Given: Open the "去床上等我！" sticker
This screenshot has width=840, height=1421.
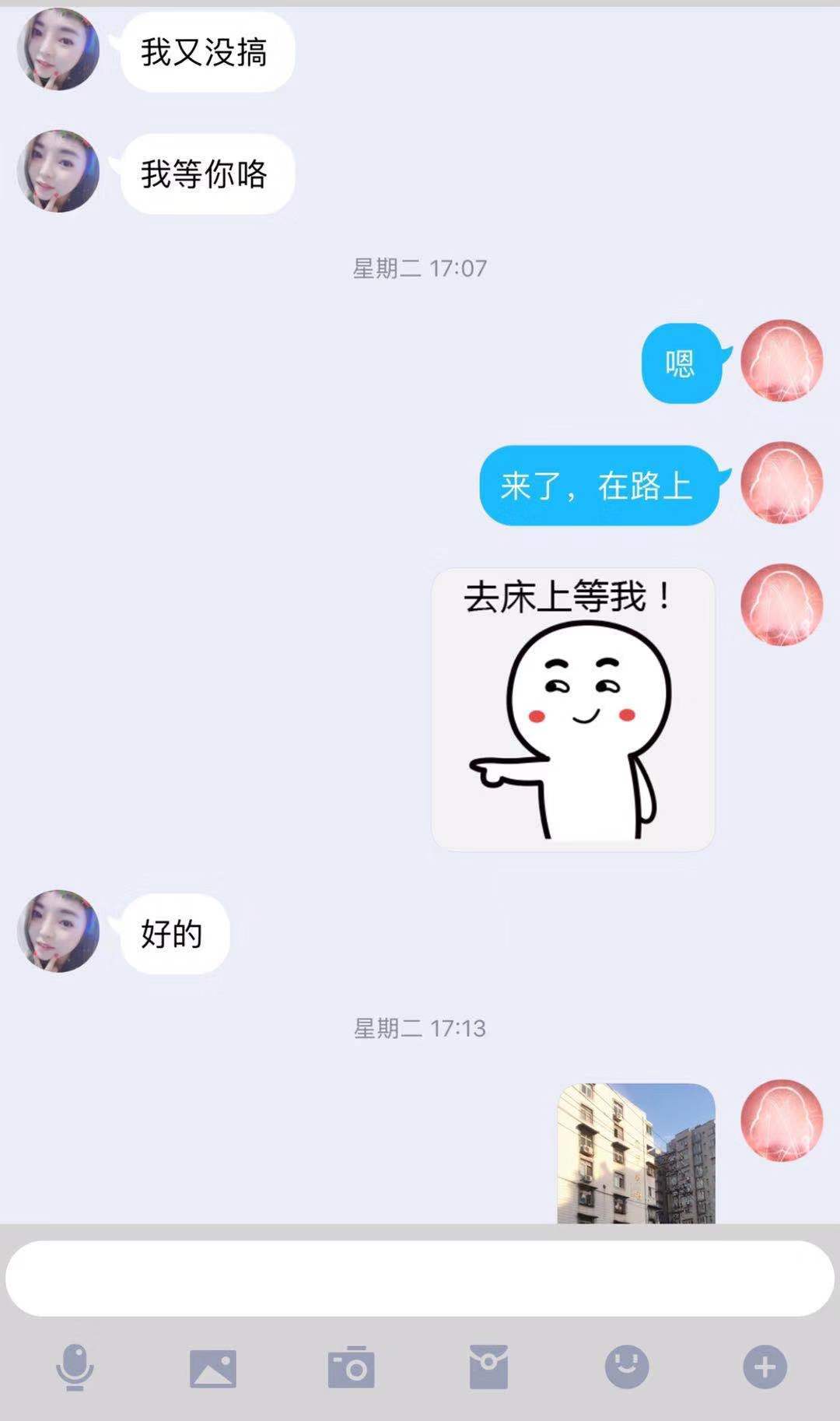Looking at the screenshot, I should tap(573, 707).
